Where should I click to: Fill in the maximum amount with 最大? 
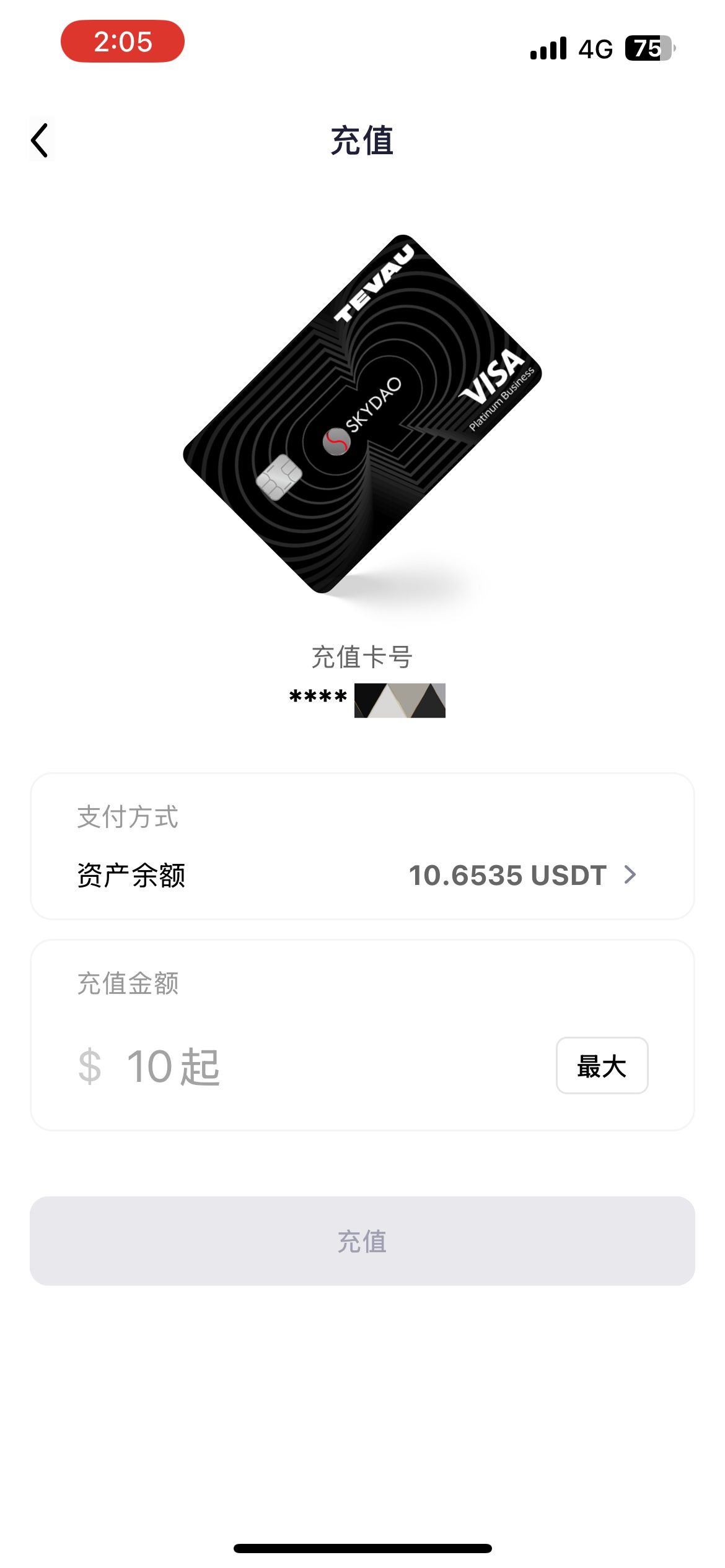[x=601, y=1066]
